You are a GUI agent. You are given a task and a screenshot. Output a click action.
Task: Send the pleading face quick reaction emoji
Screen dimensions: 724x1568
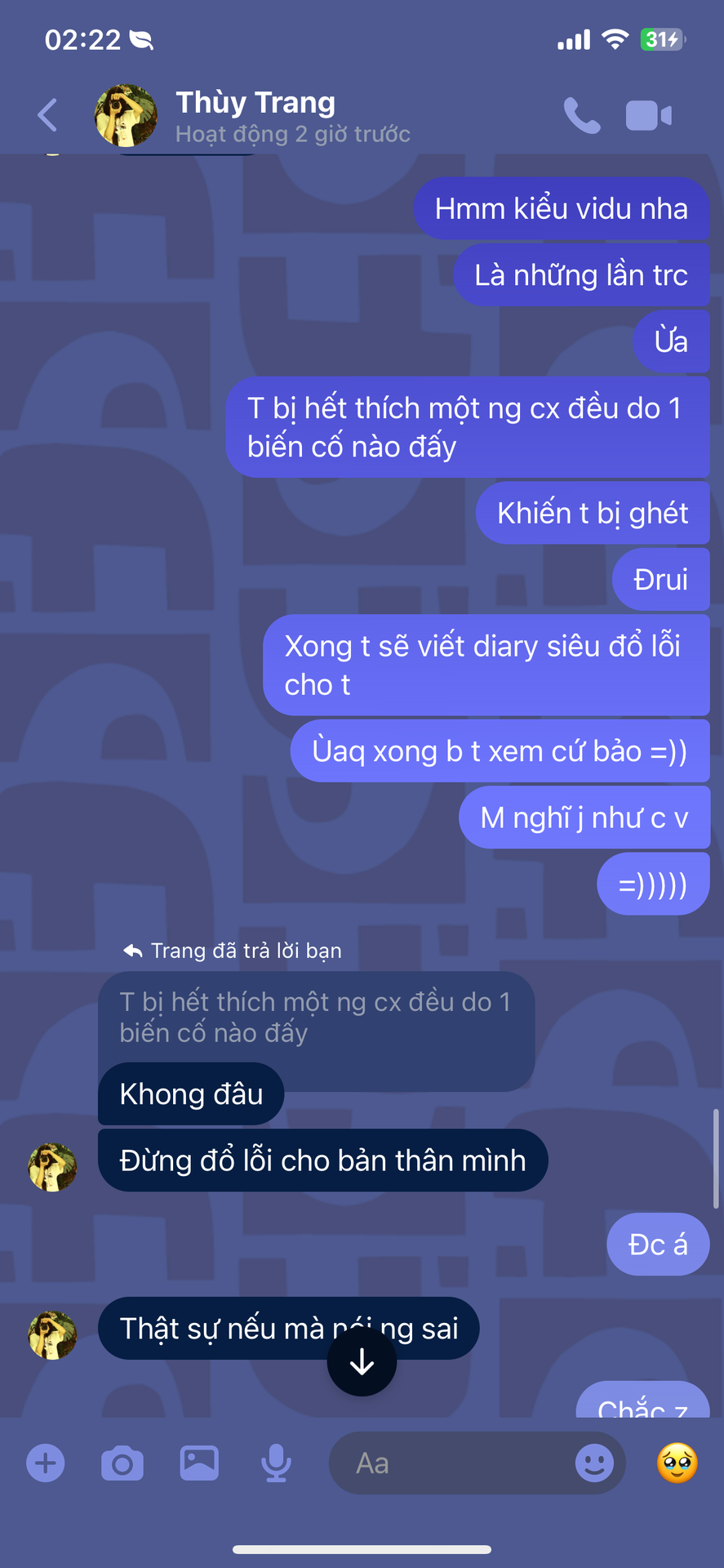pyautogui.click(x=677, y=1463)
